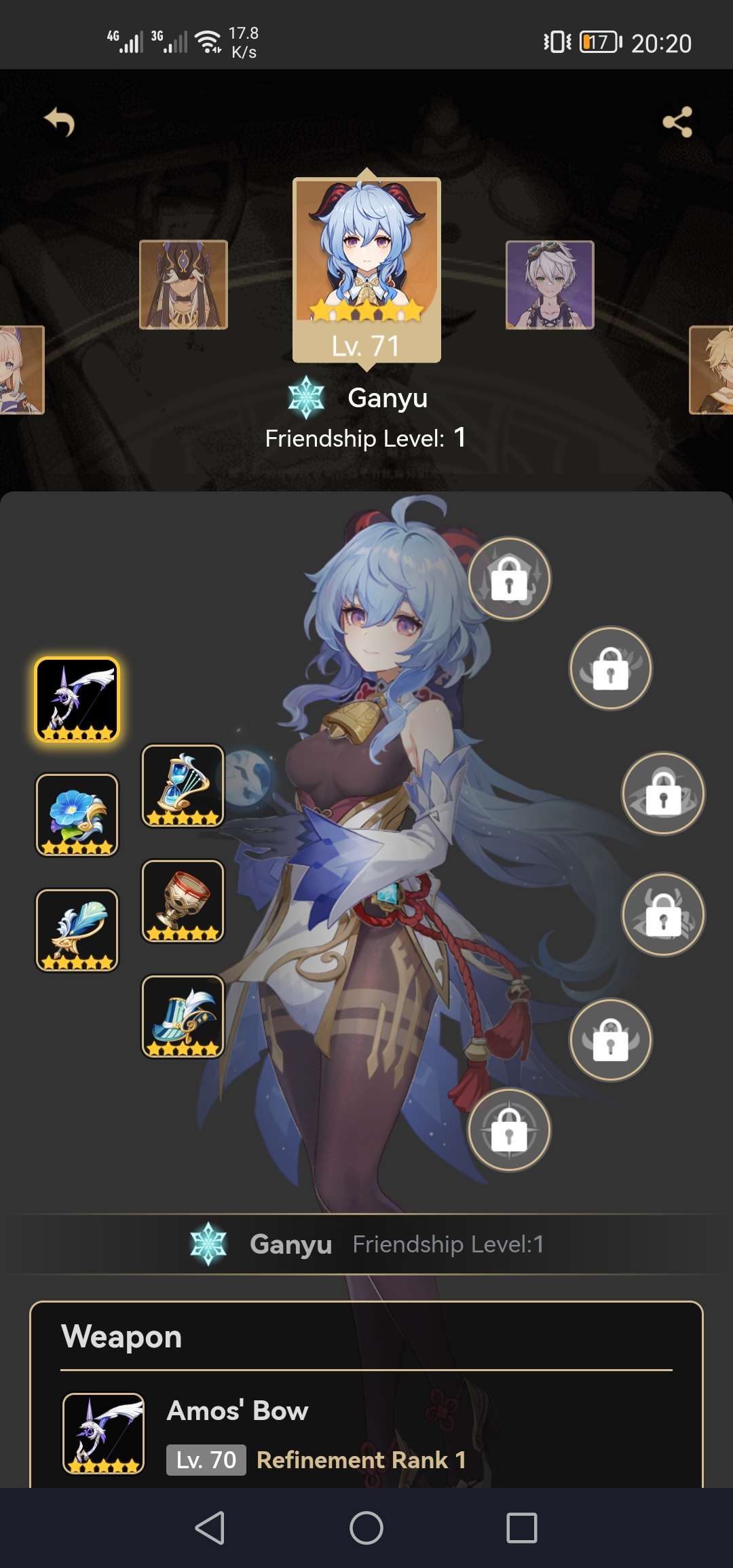The image size is (733, 1568).
Task: Tap the topmost locked constellation node
Action: coord(510,579)
